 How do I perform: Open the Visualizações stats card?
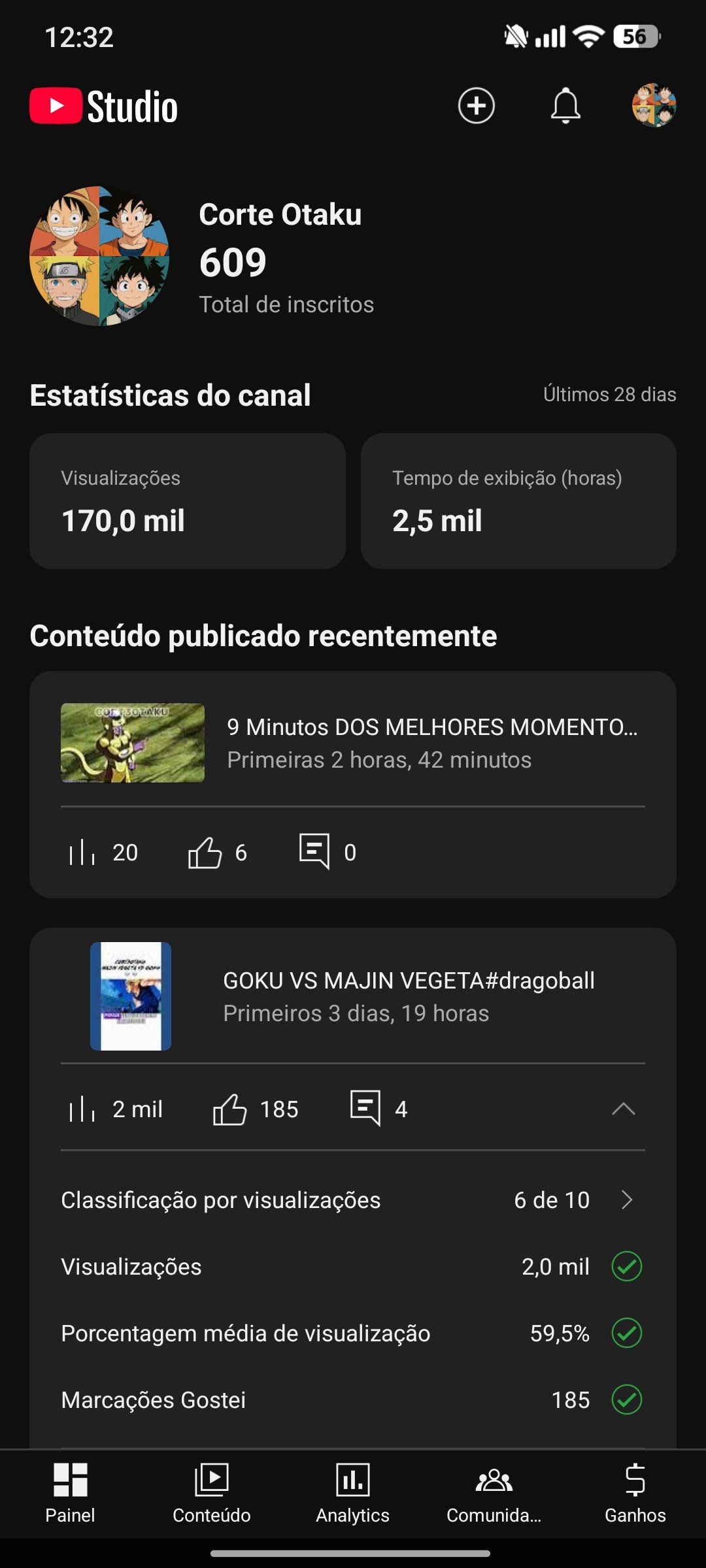click(x=188, y=501)
